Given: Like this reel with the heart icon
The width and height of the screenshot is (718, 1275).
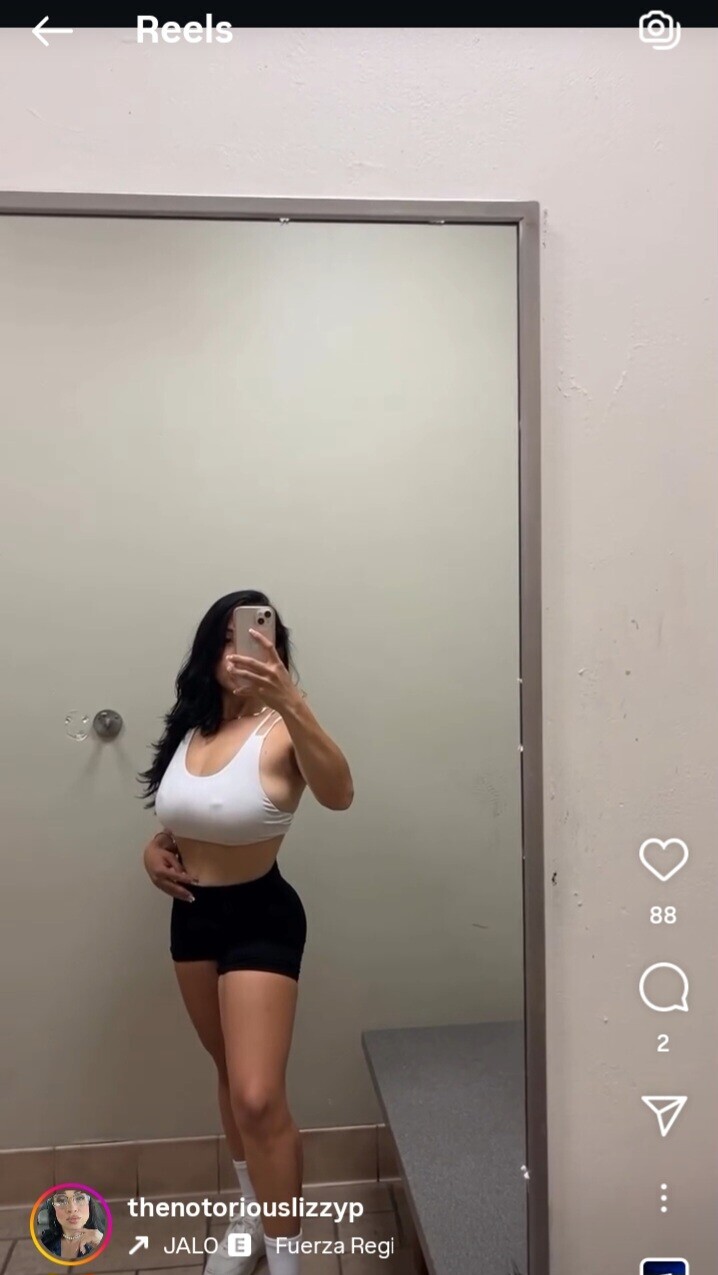Looking at the screenshot, I should [664, 860].
